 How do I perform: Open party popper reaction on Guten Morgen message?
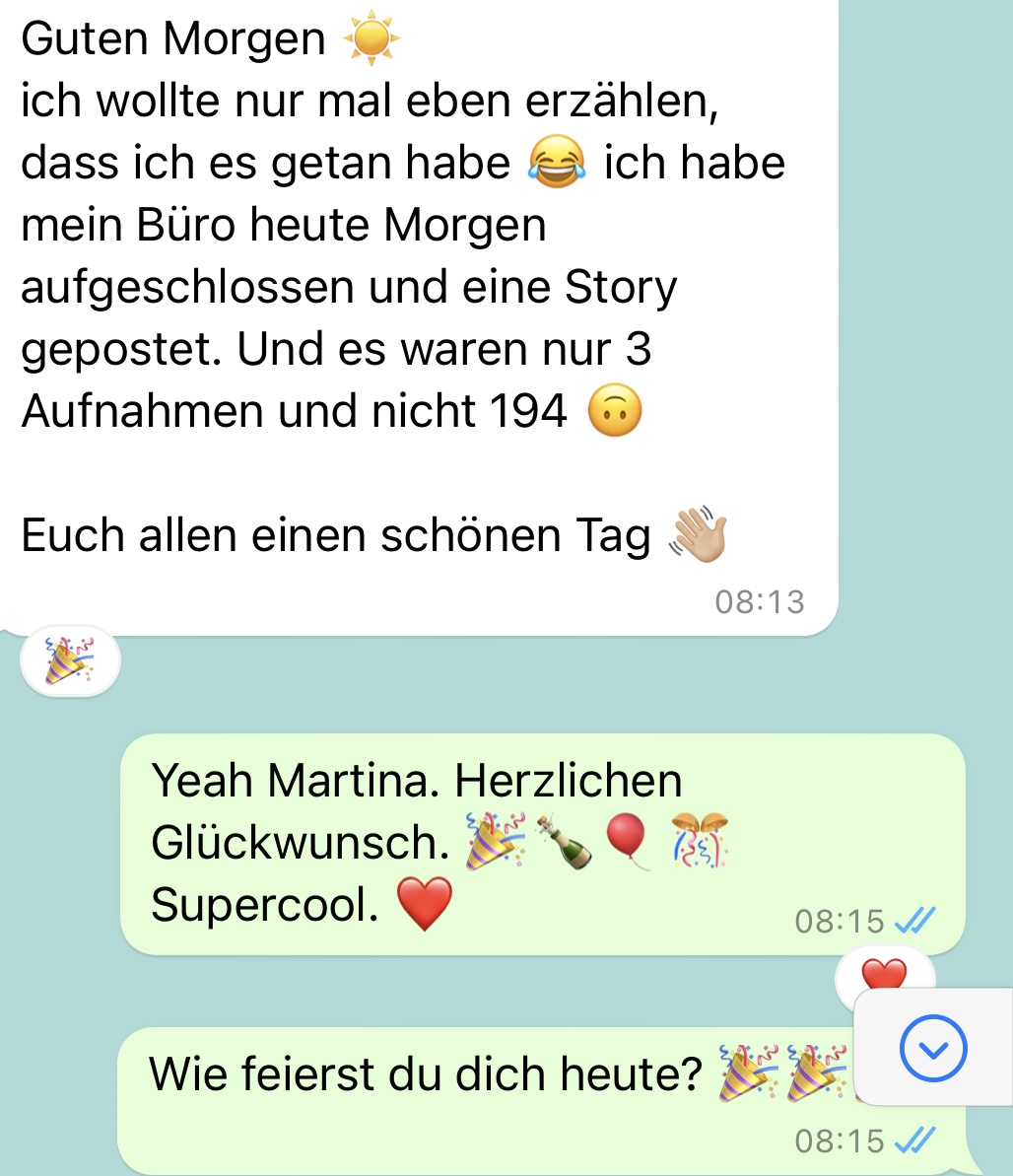click(70, 661)
